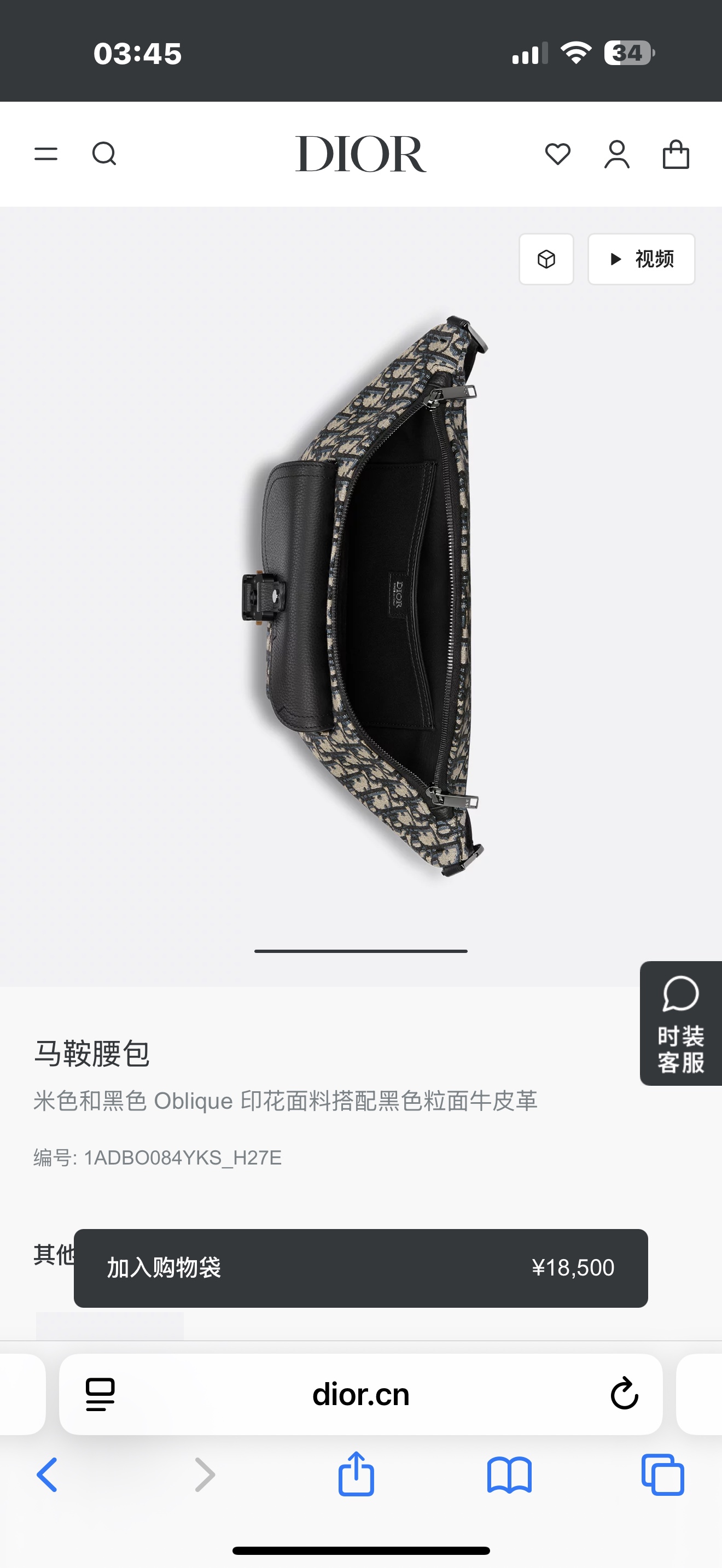This screenshot has width=722, height=1568.
Task: Go back in Safari
Action: tap(47, 1475)
